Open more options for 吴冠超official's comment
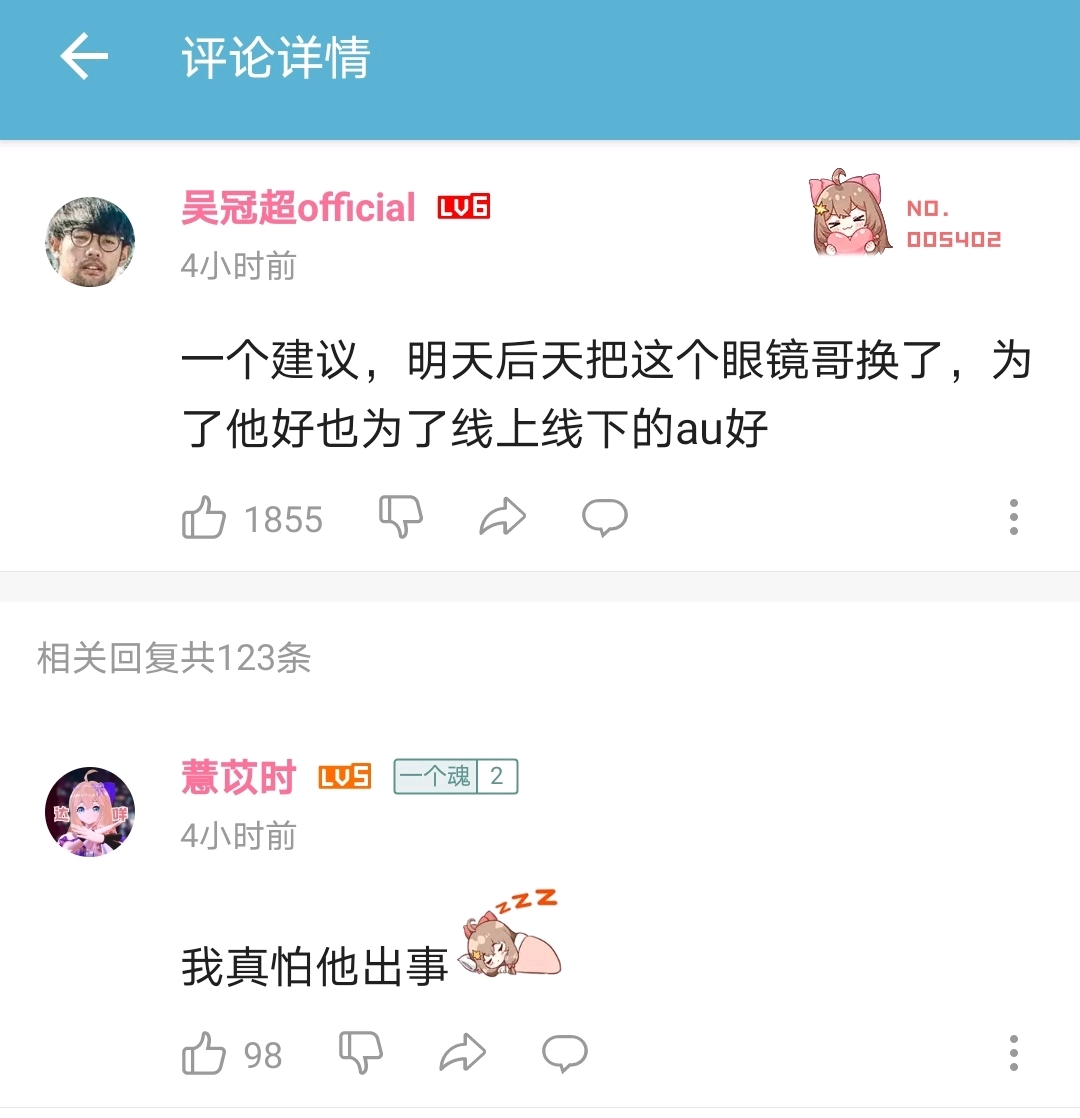1080x1118 pixels. [x=1013, y=517]
